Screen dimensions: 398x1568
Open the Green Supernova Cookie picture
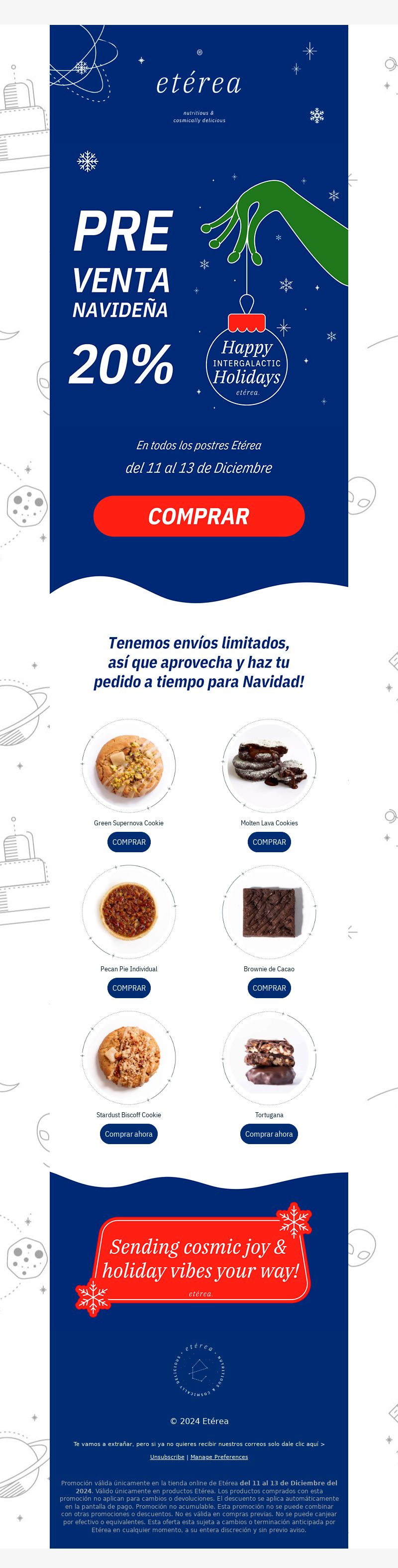click(x=129, y=765)
